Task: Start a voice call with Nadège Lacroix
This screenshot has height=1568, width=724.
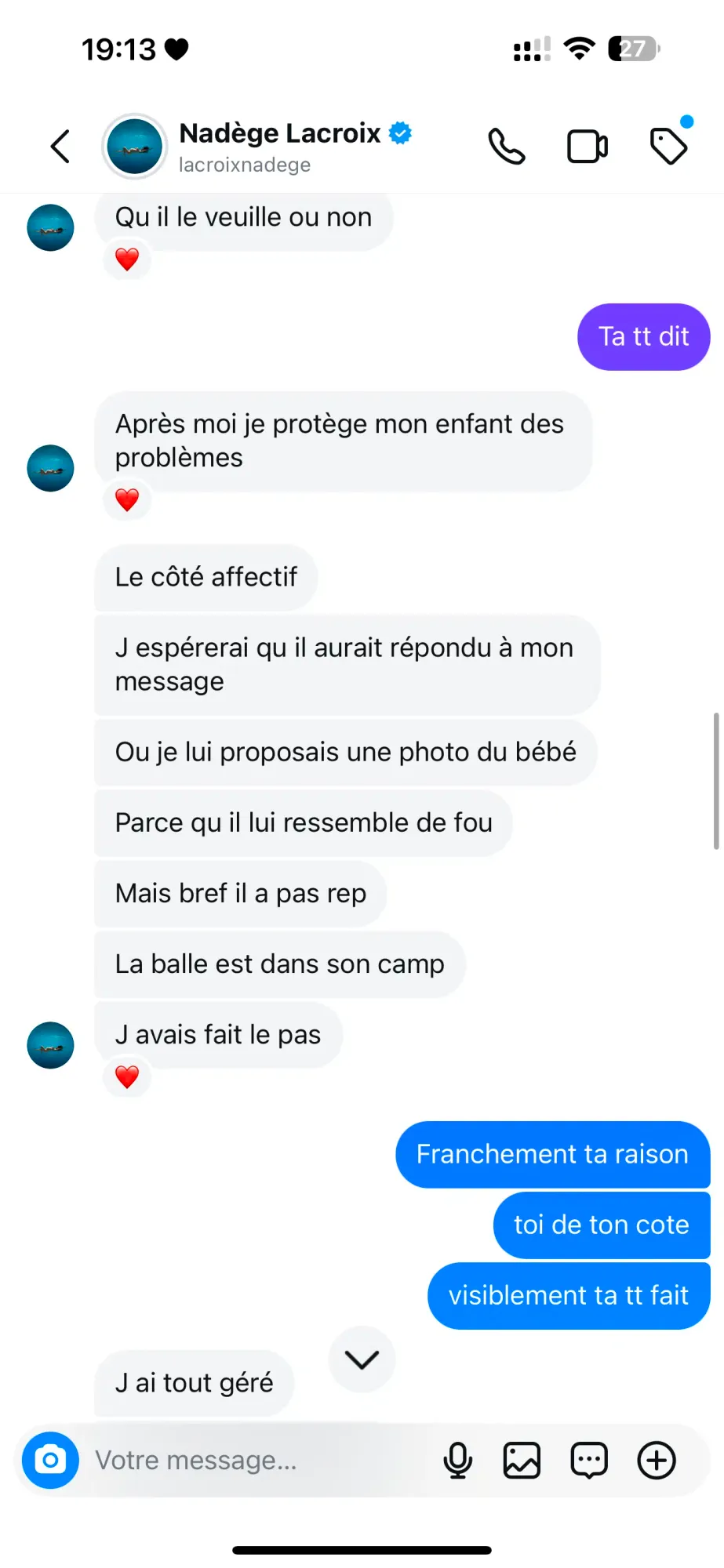Action: pyautogui.click(x=506, y=146)
